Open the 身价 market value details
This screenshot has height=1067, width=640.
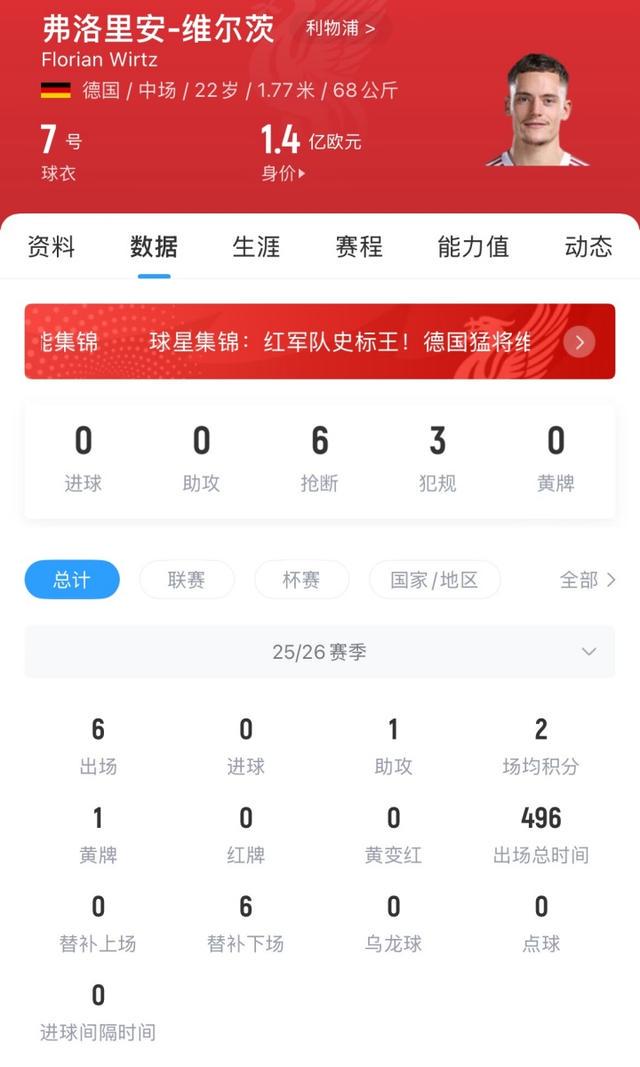[x=283, y=173]
